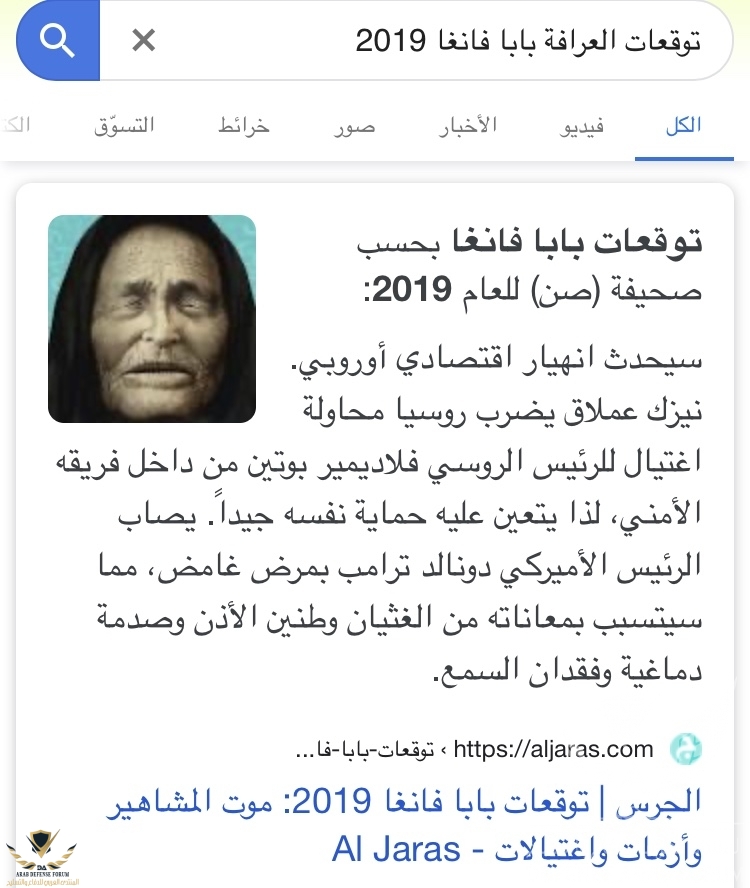Switch to the خرائط tab

click(x=245, y=127)
